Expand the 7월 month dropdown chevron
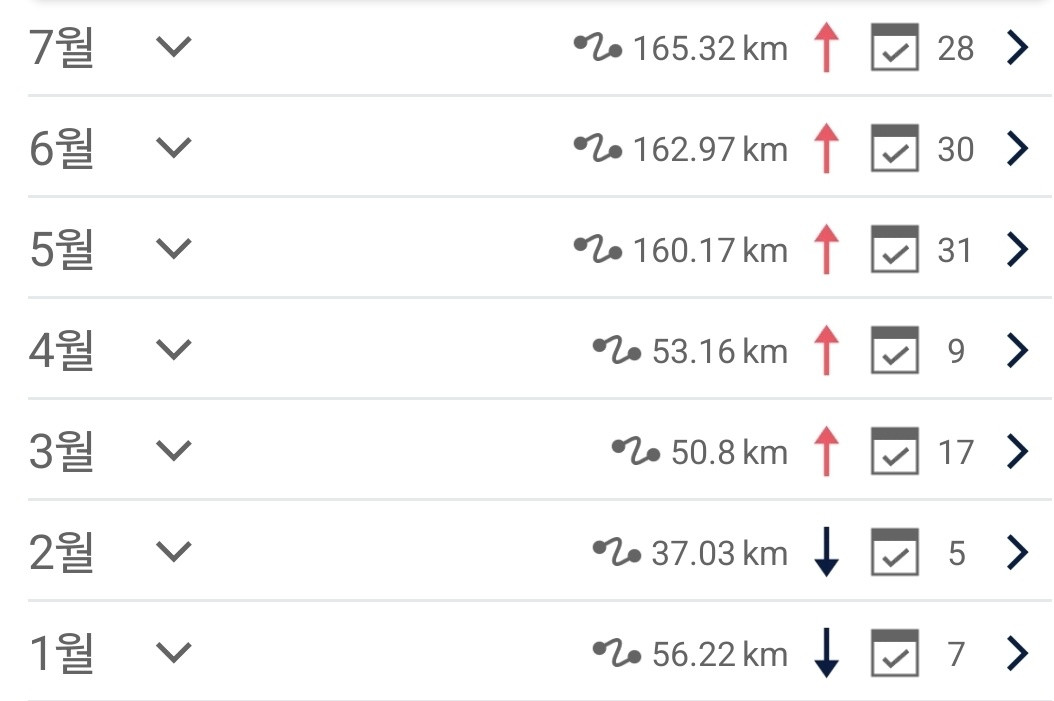The height and width of the screenshot is (701, 1054). point(174,47)
